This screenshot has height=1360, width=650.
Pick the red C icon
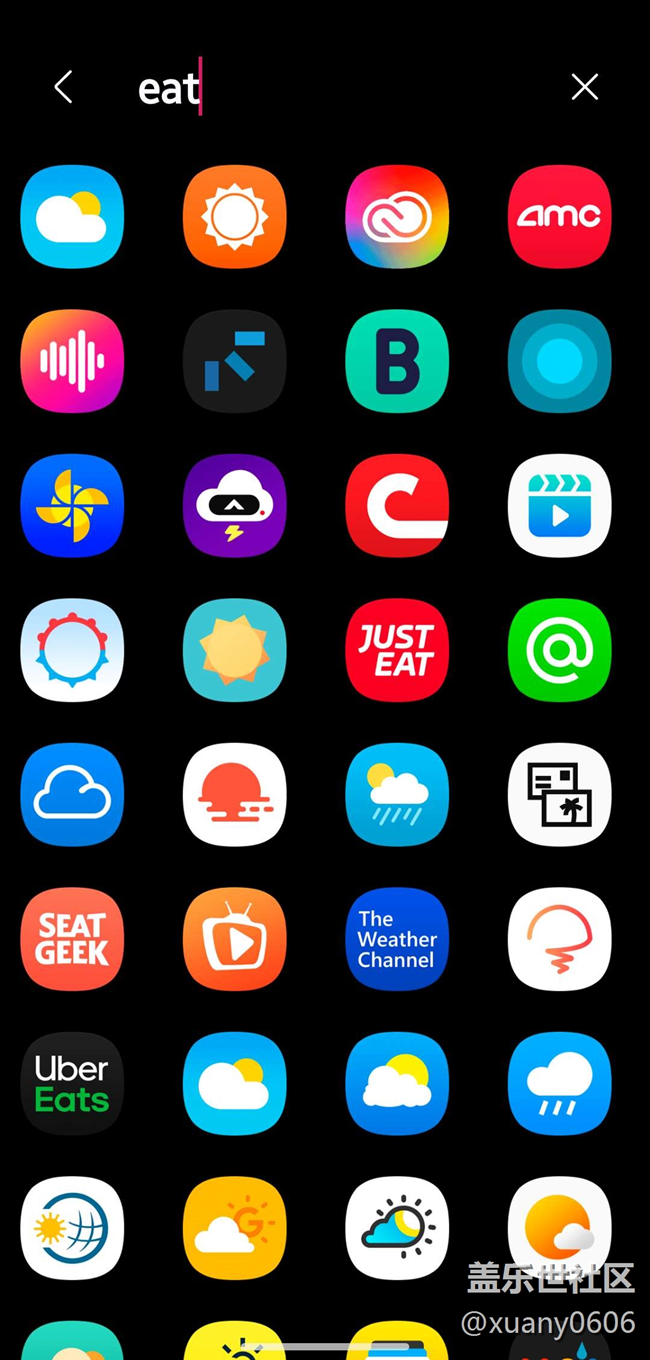tap(397, 505)
